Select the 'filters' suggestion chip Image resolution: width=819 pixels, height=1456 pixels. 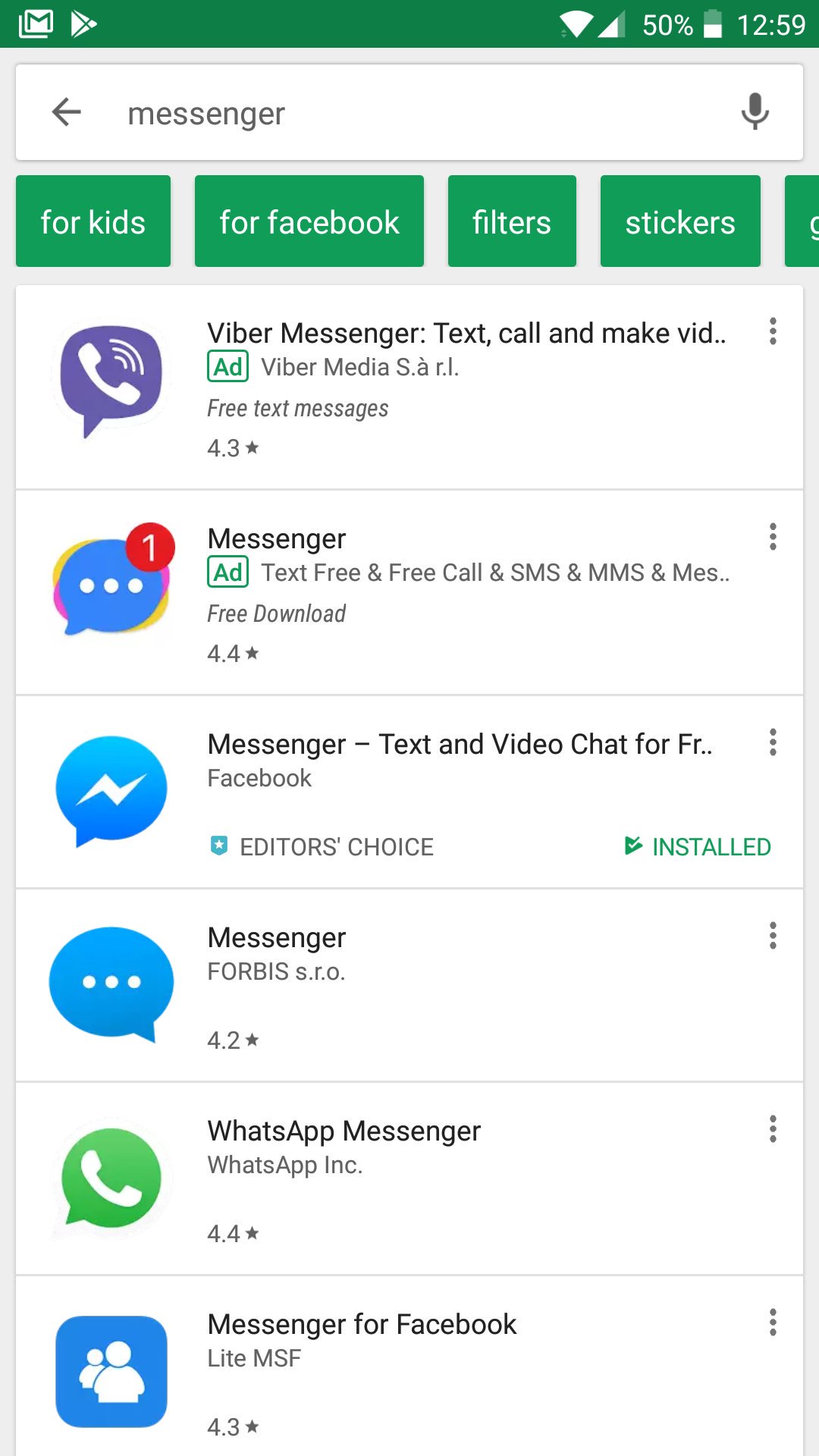[512, 221]
